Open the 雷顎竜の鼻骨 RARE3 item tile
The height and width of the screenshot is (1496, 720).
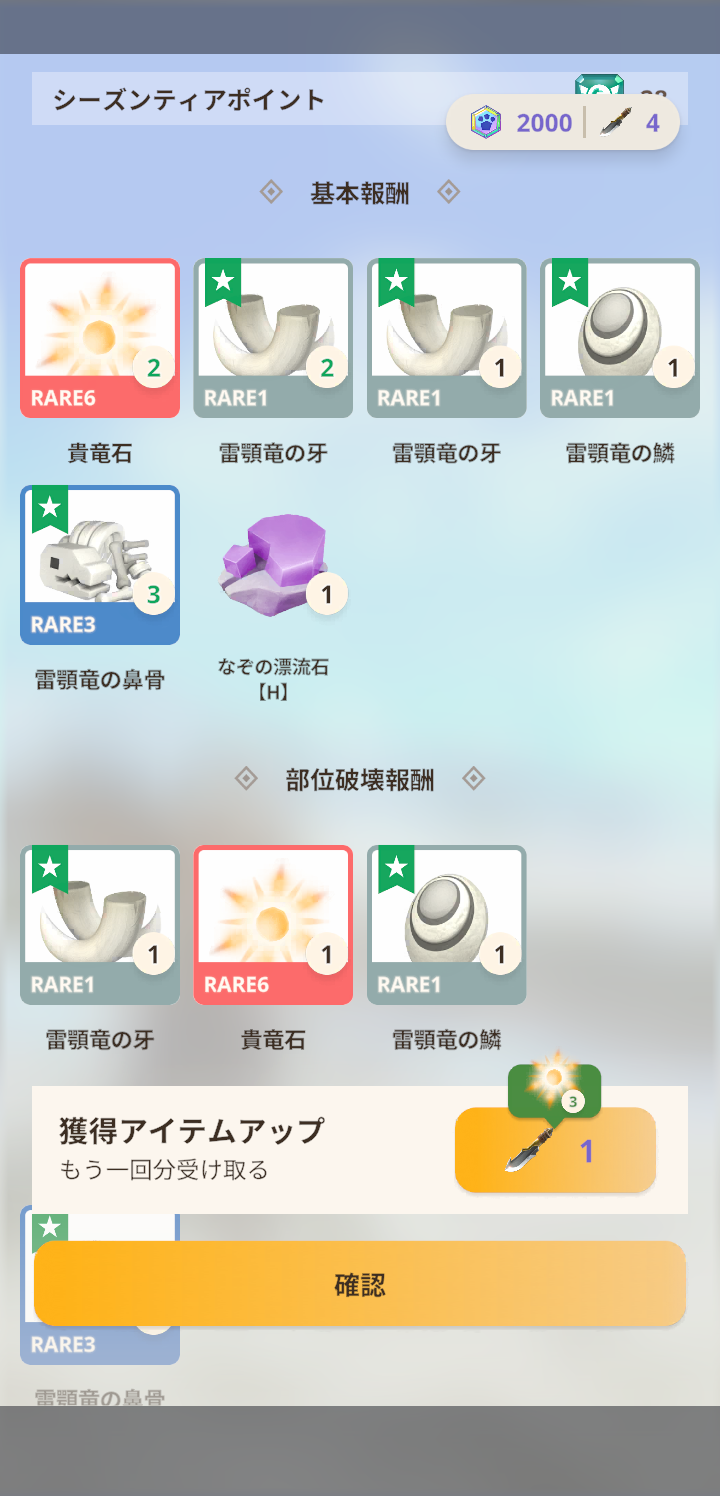click(x=100, y=565)
